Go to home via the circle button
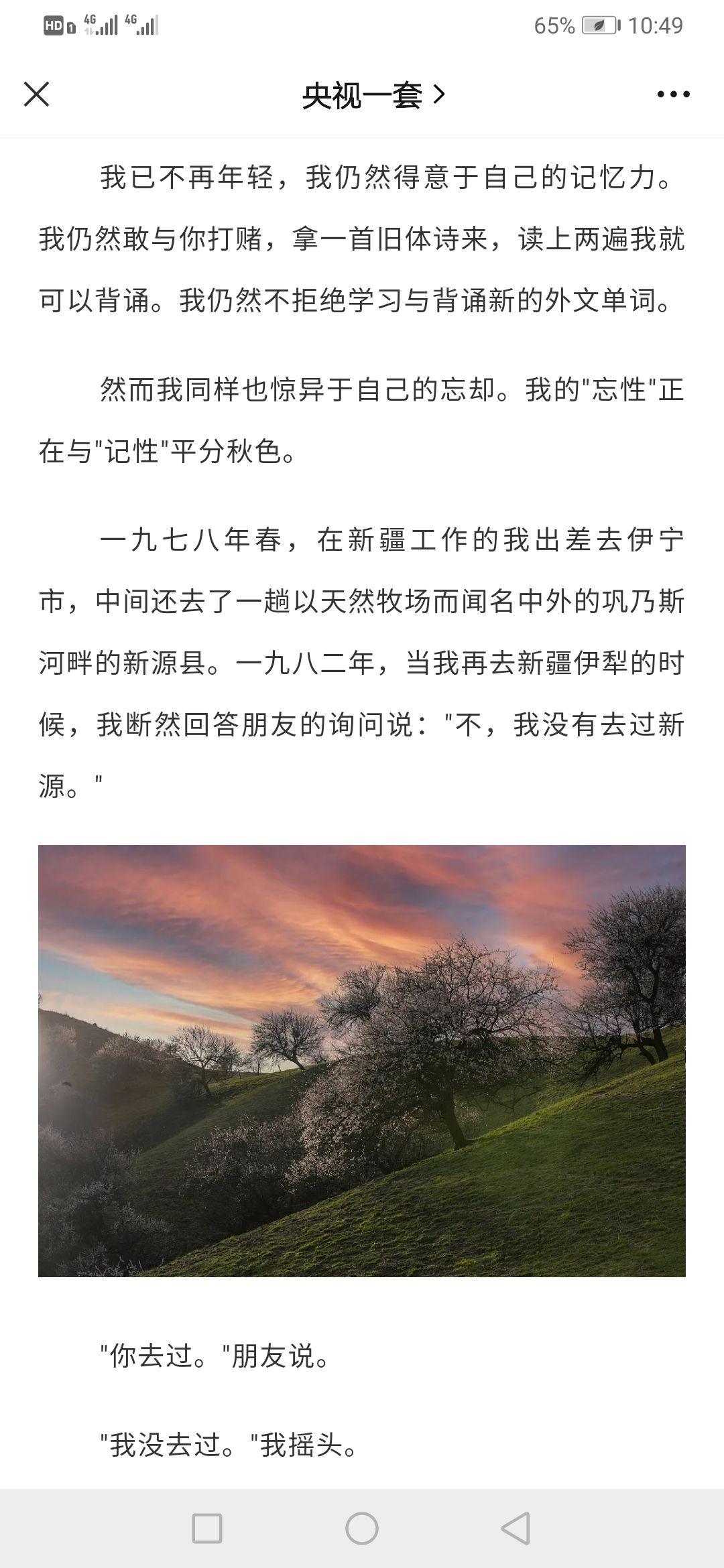This screenshot has width=724, height=1568. click(362, 1528)
